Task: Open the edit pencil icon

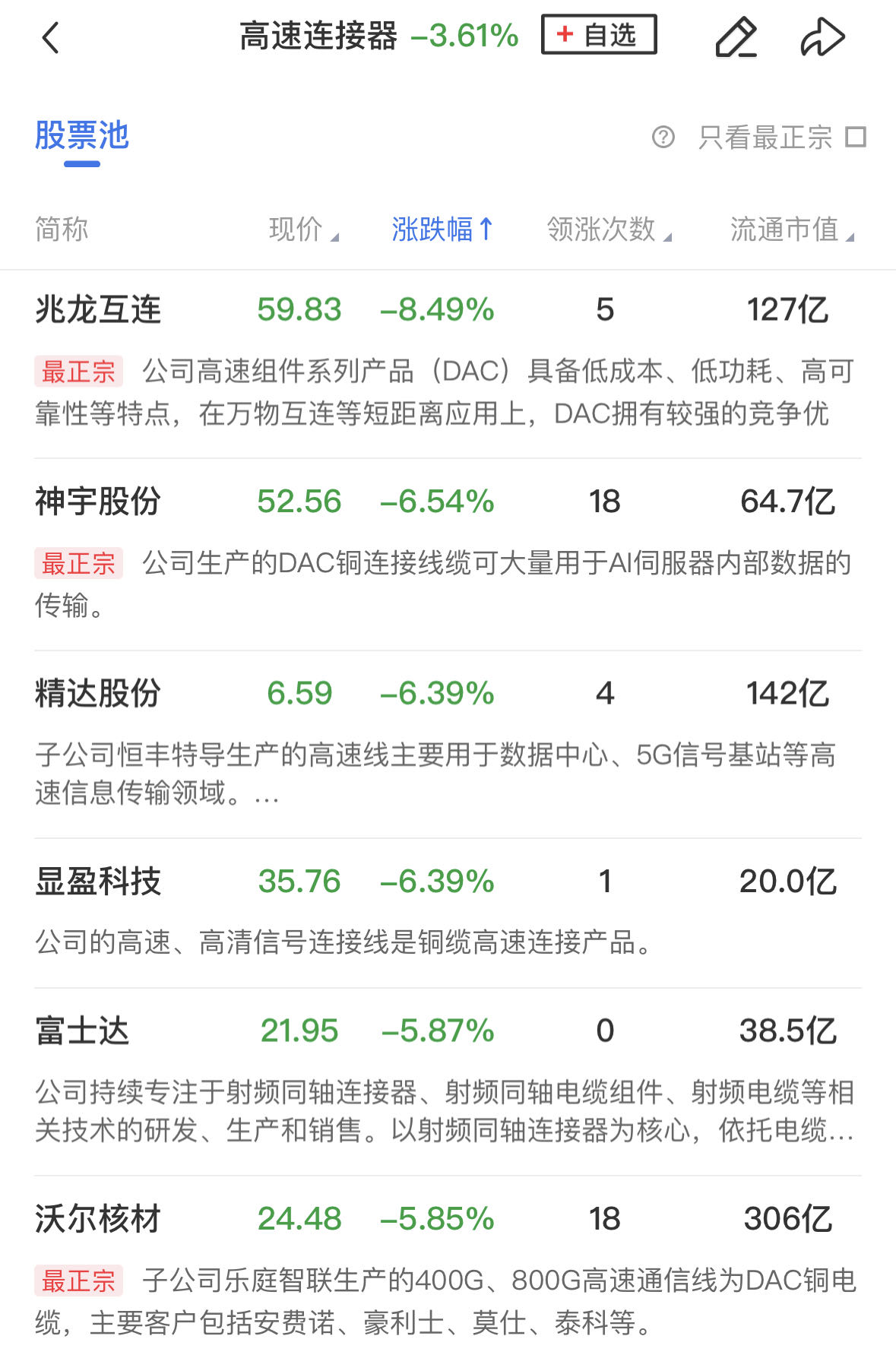Action: [x=736, y=37]
